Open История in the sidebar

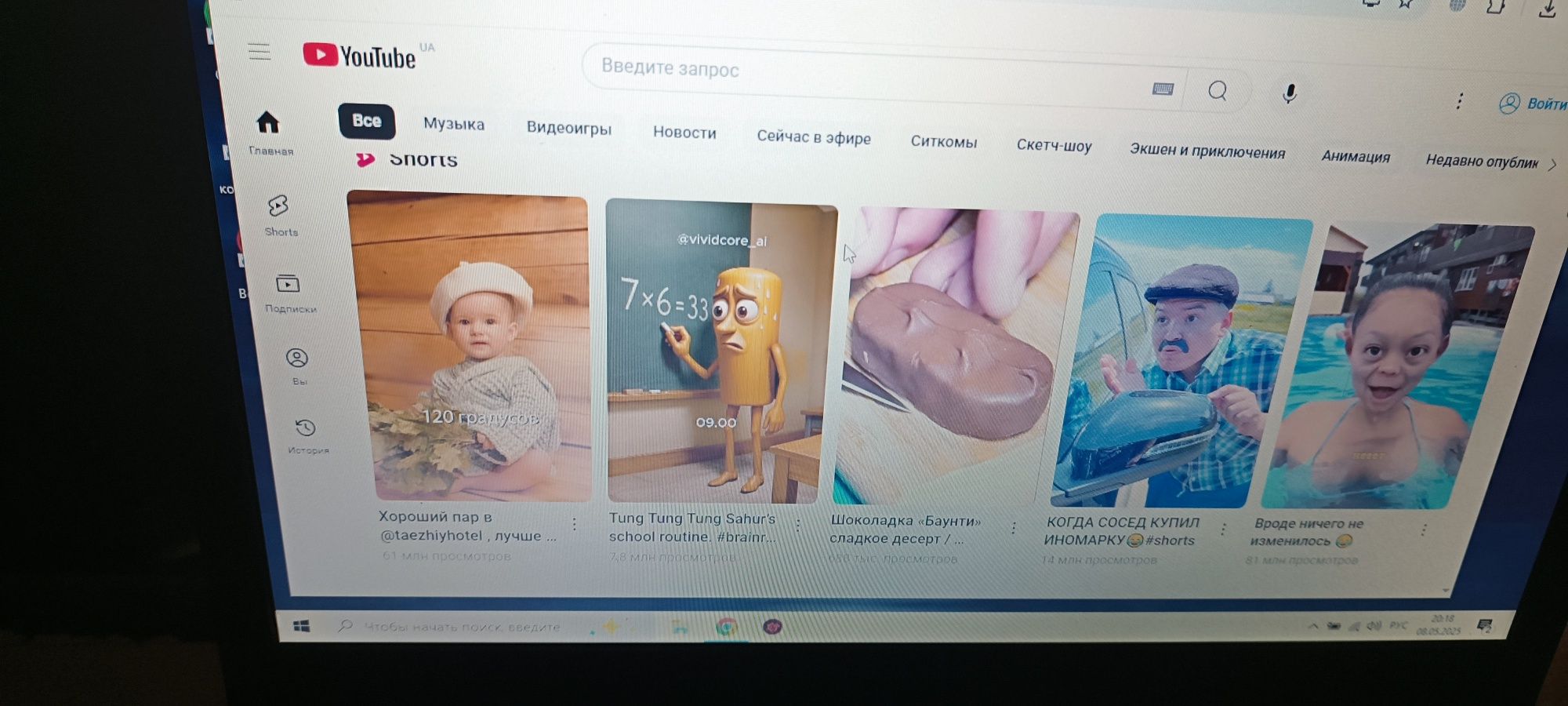point(307,435)
